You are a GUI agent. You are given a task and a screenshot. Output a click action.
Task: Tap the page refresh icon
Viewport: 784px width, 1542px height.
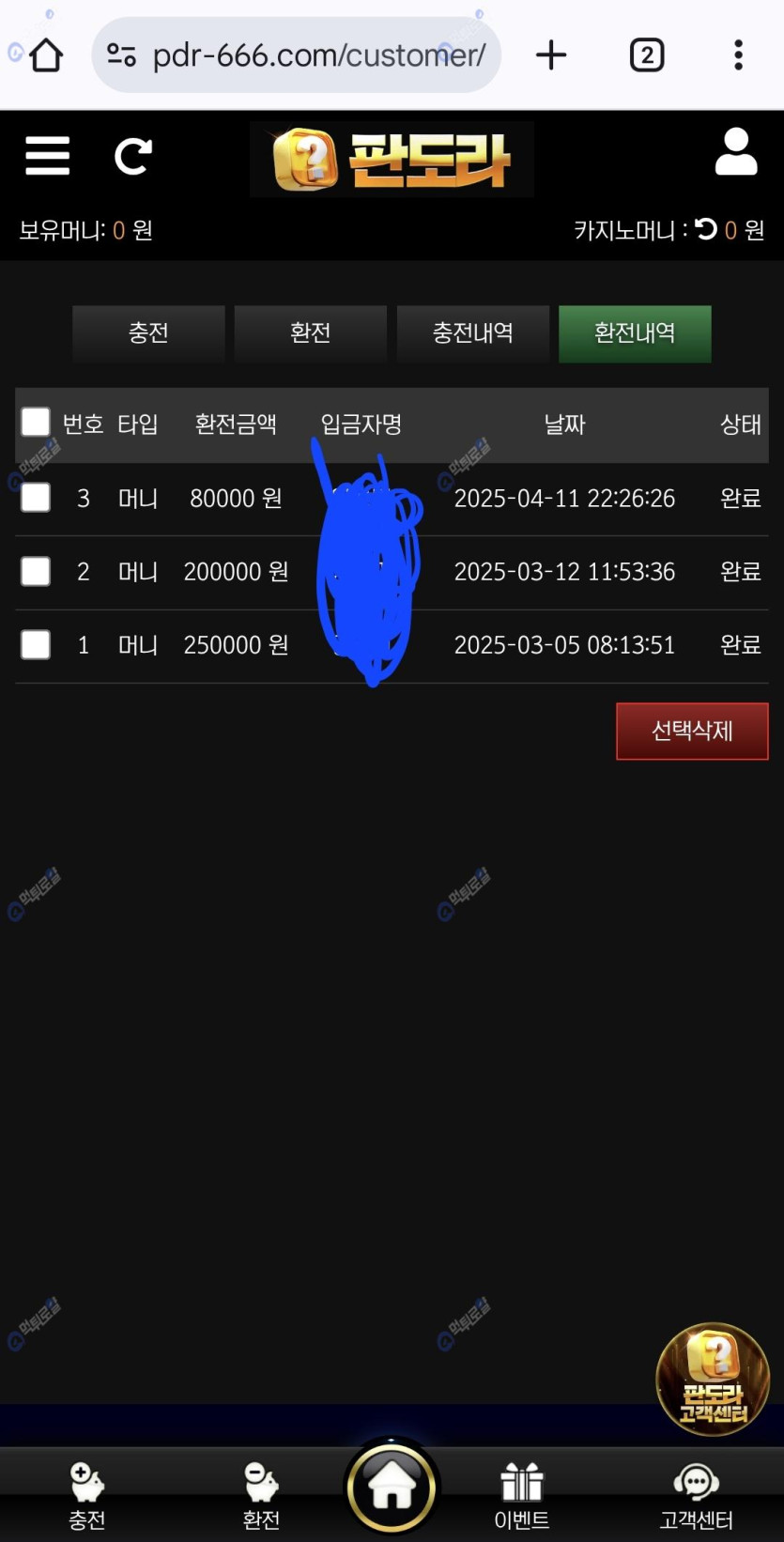tap(132, 156)
